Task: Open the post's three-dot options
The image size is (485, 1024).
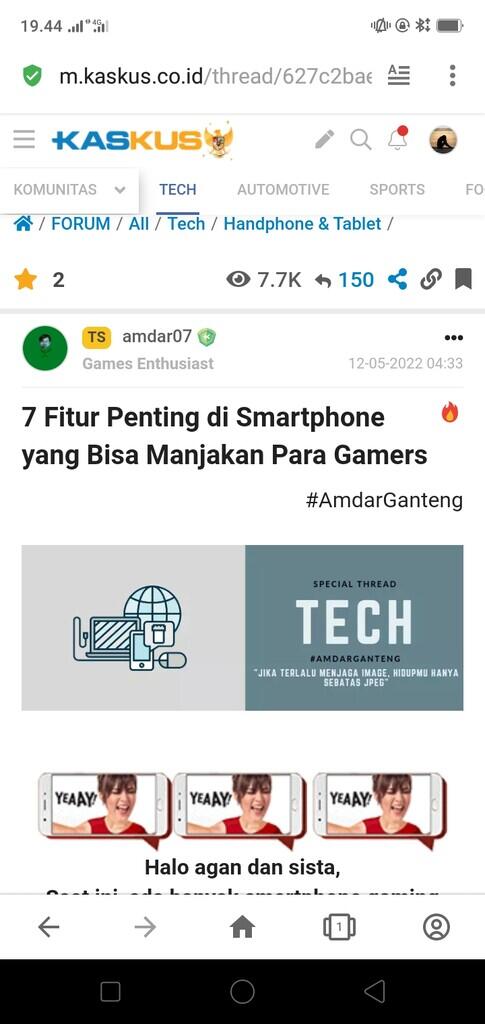Action: coord(454,338)
